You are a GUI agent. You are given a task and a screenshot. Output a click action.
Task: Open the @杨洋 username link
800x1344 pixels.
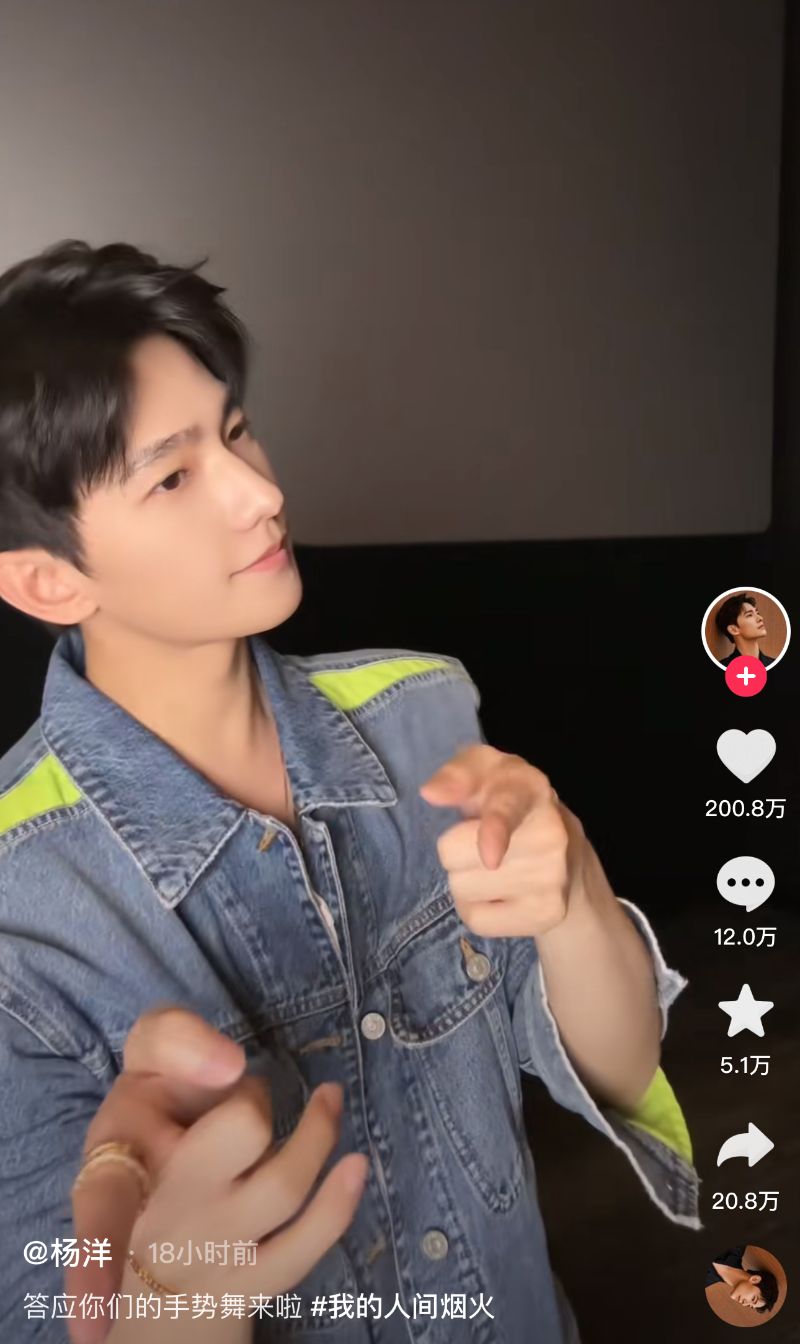tap(68, 1253)
